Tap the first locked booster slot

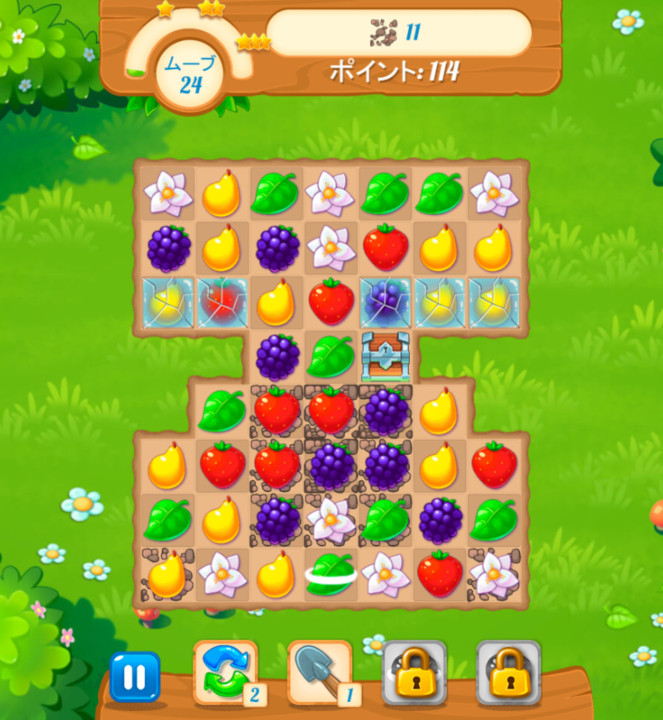click(414, 672)
